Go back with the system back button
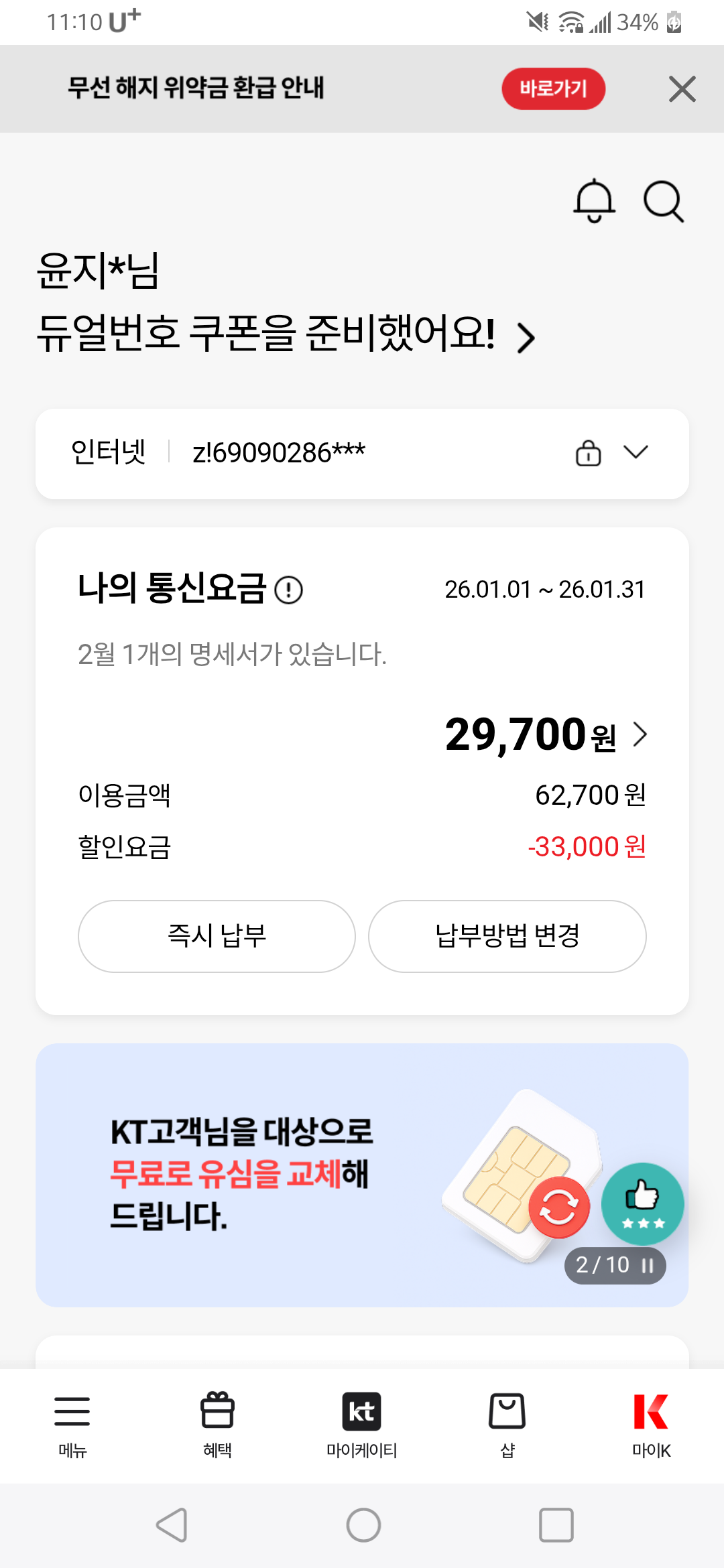The image size is (724, 1568). pyautogui.click(x=172, y=1526)
